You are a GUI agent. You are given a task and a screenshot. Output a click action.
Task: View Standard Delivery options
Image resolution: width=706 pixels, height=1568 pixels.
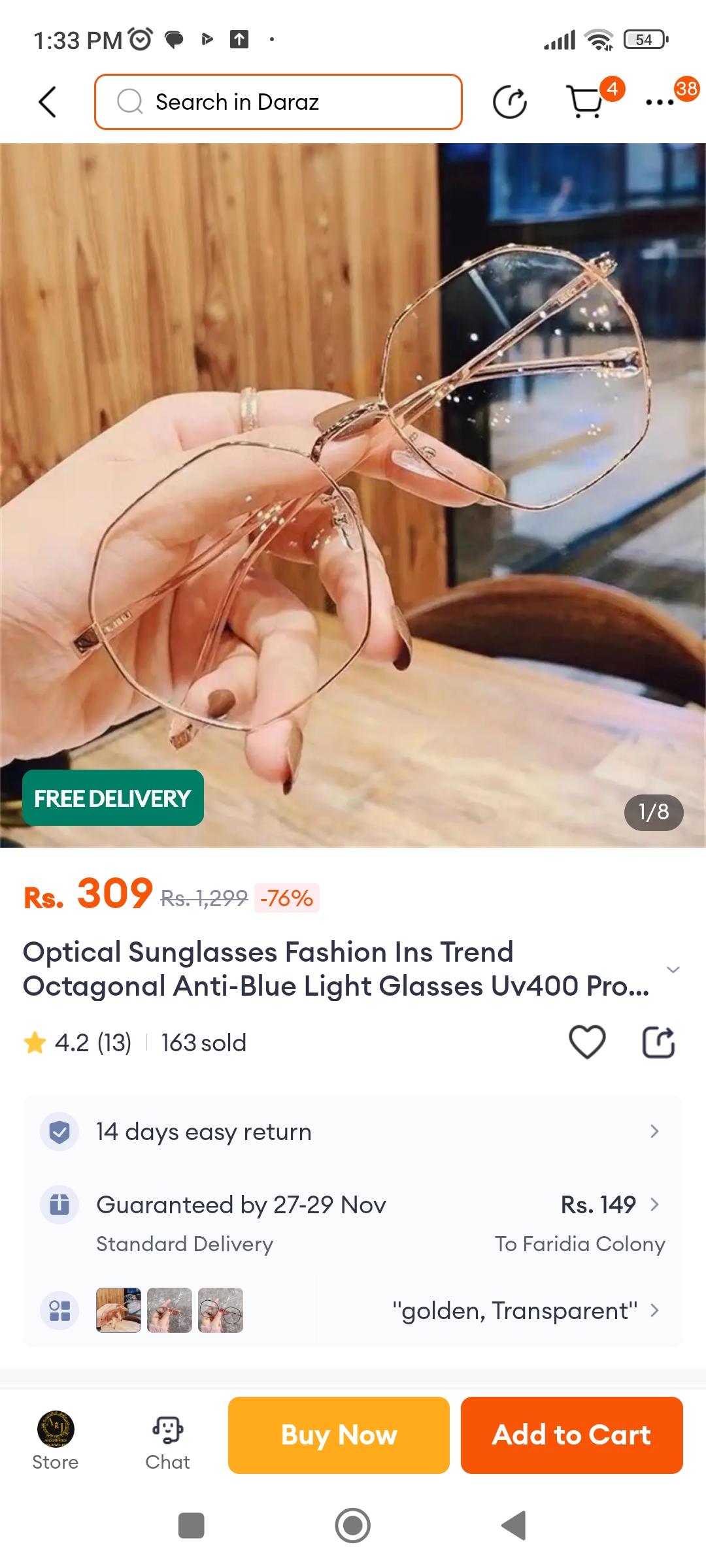[x=353, y=1222]
